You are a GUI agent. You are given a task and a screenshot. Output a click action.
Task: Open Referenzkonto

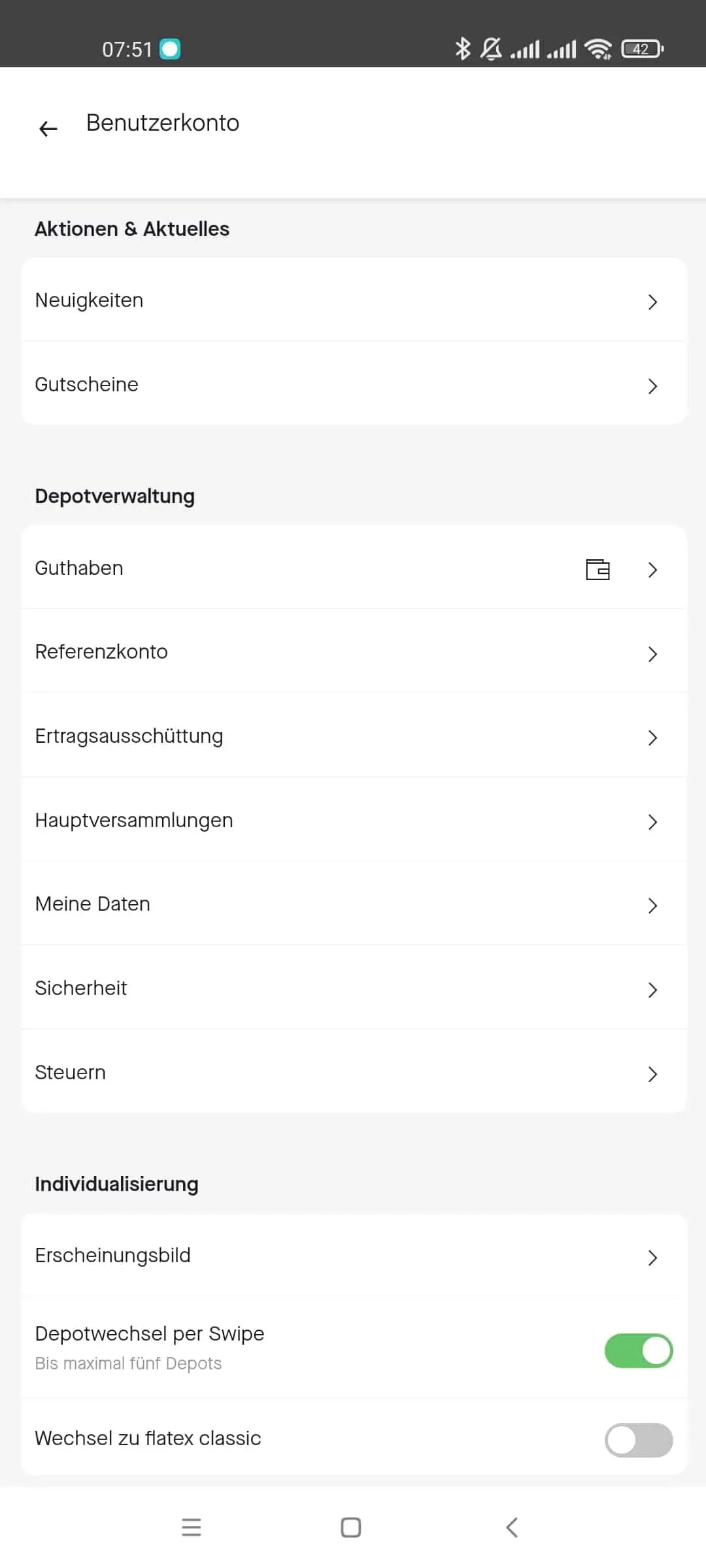pos(354,651)
